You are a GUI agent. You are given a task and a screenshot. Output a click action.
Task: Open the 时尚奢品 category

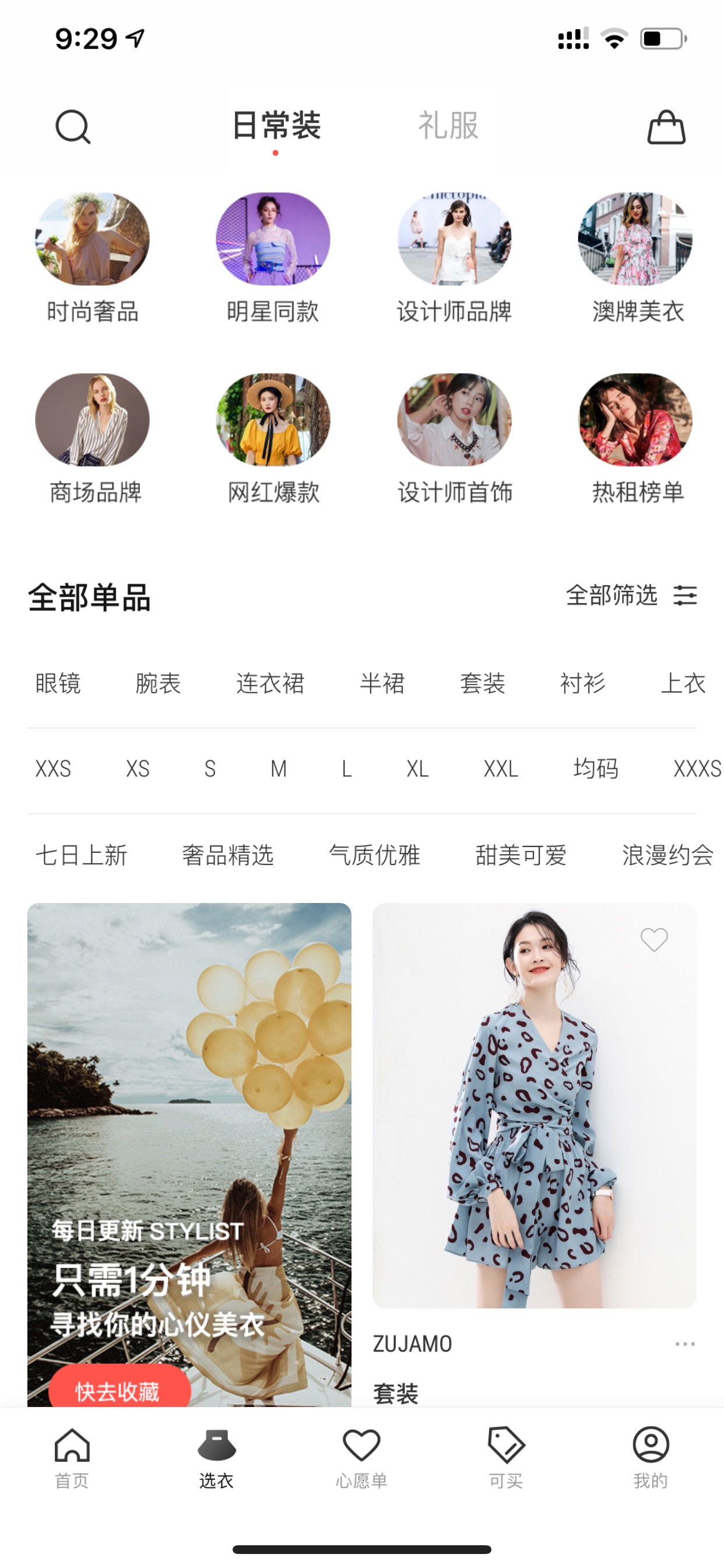93,258
